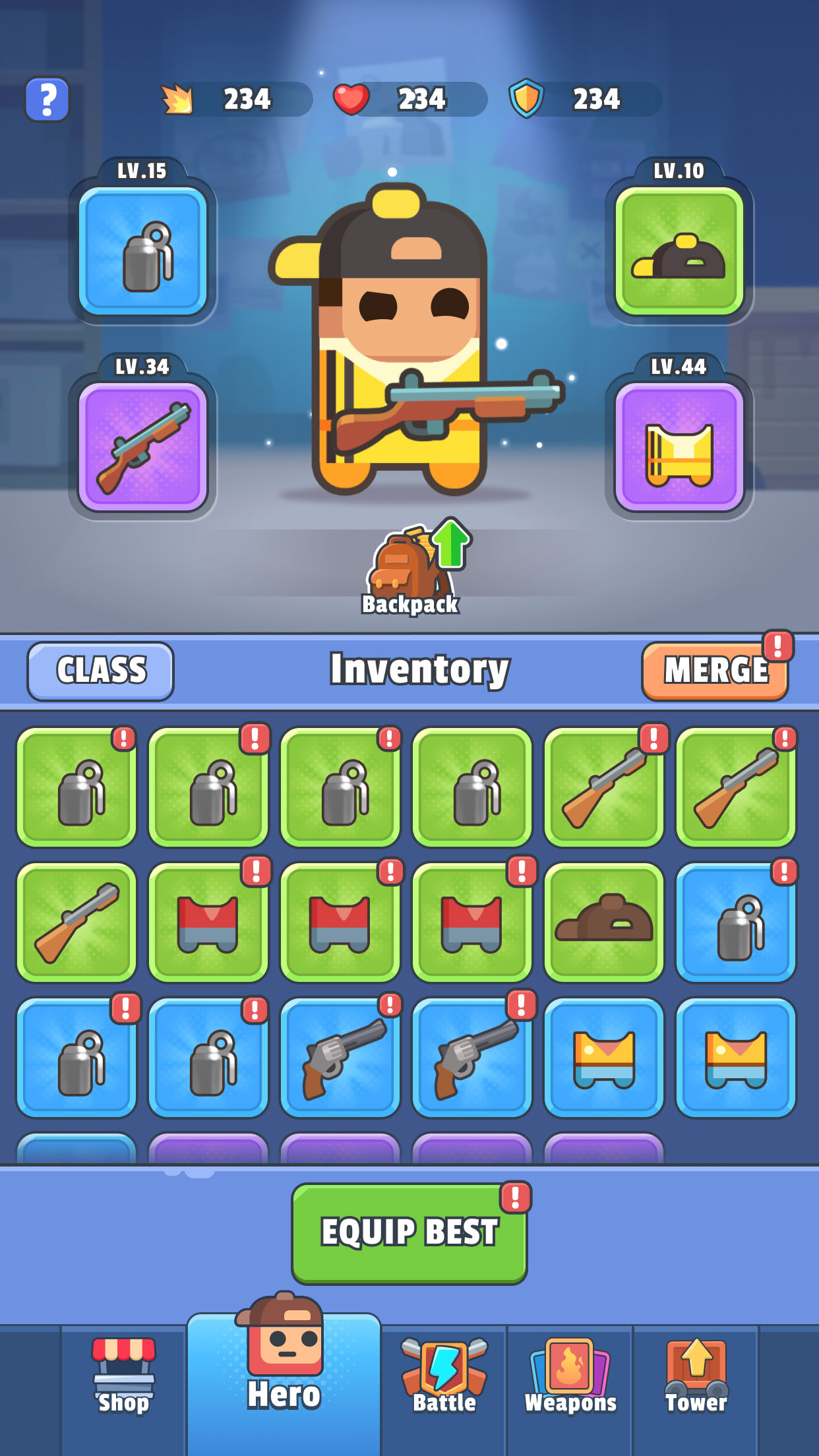Select the green grenade without alert badge

tap(472, 787)
